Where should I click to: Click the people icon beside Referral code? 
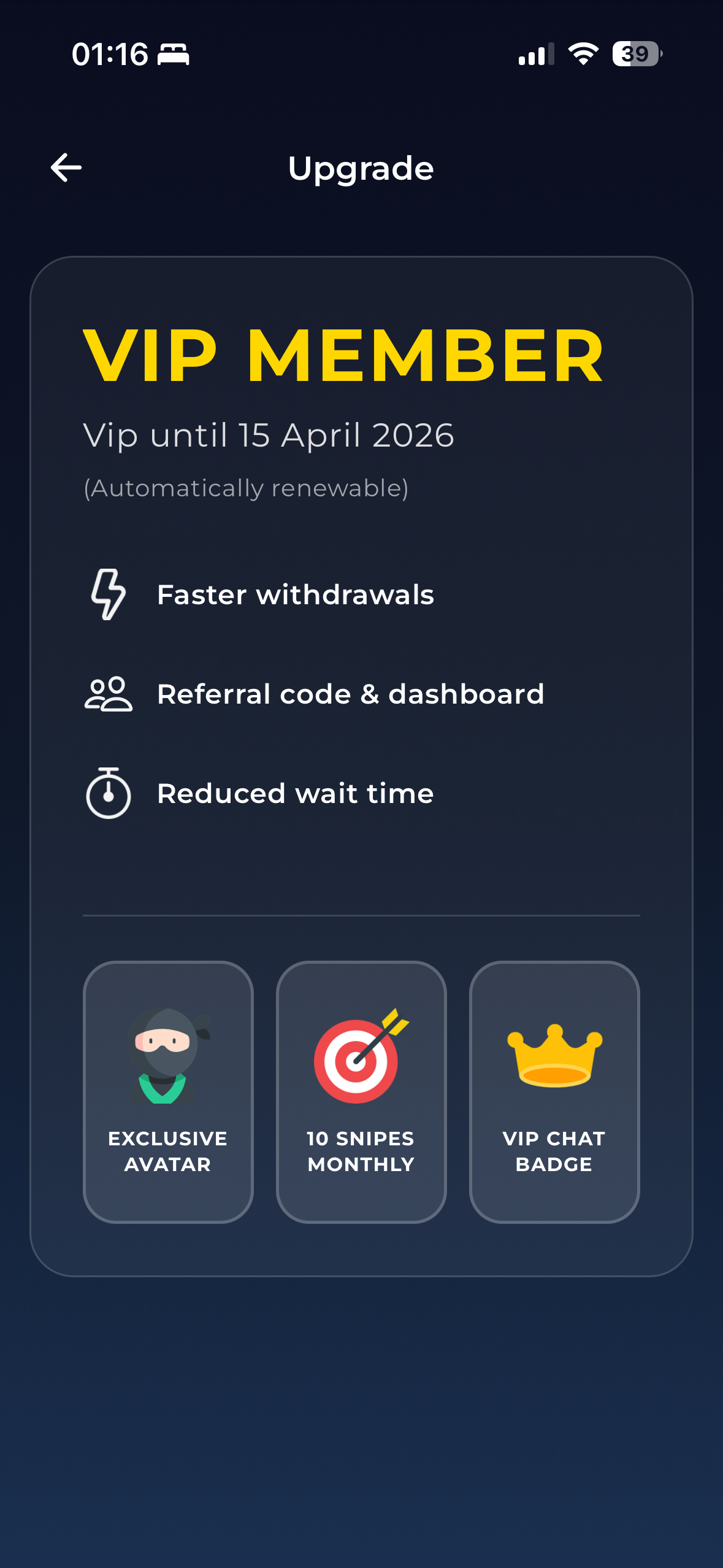(108, 694)
